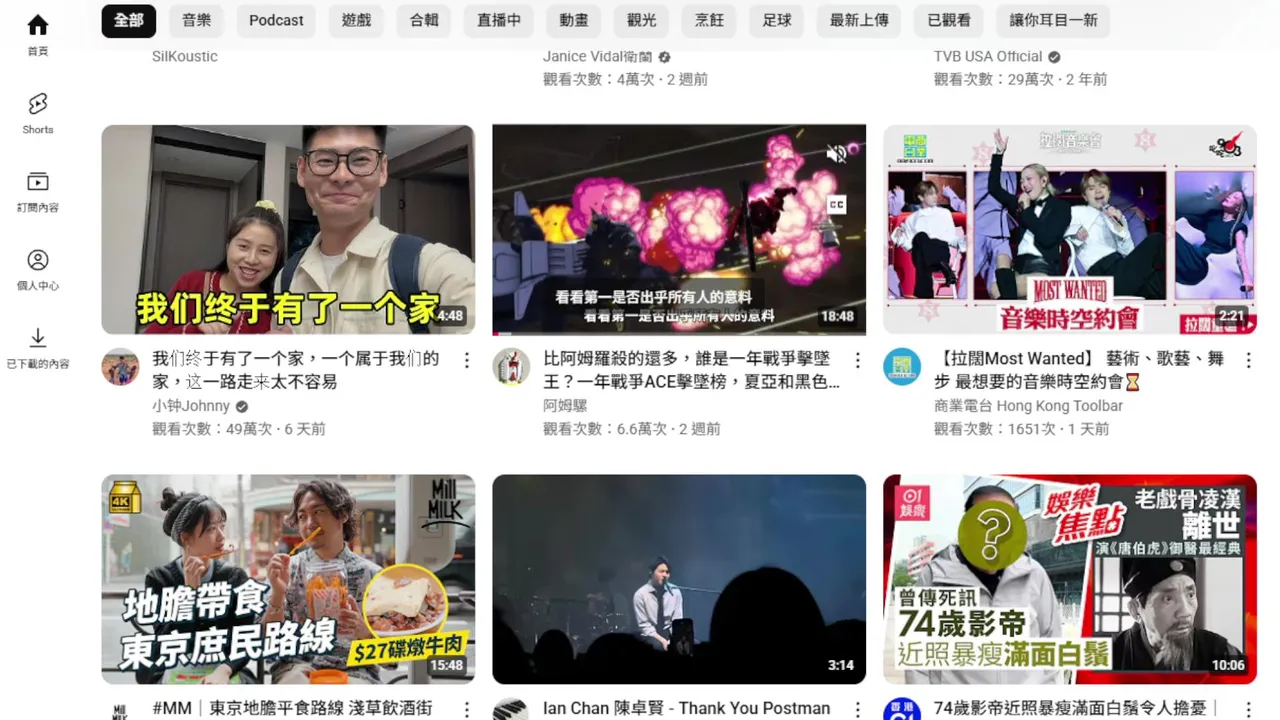The image size is (1280, 720).
Task: Filter by 直播中 live chip
Action: [x=498, y=20]
